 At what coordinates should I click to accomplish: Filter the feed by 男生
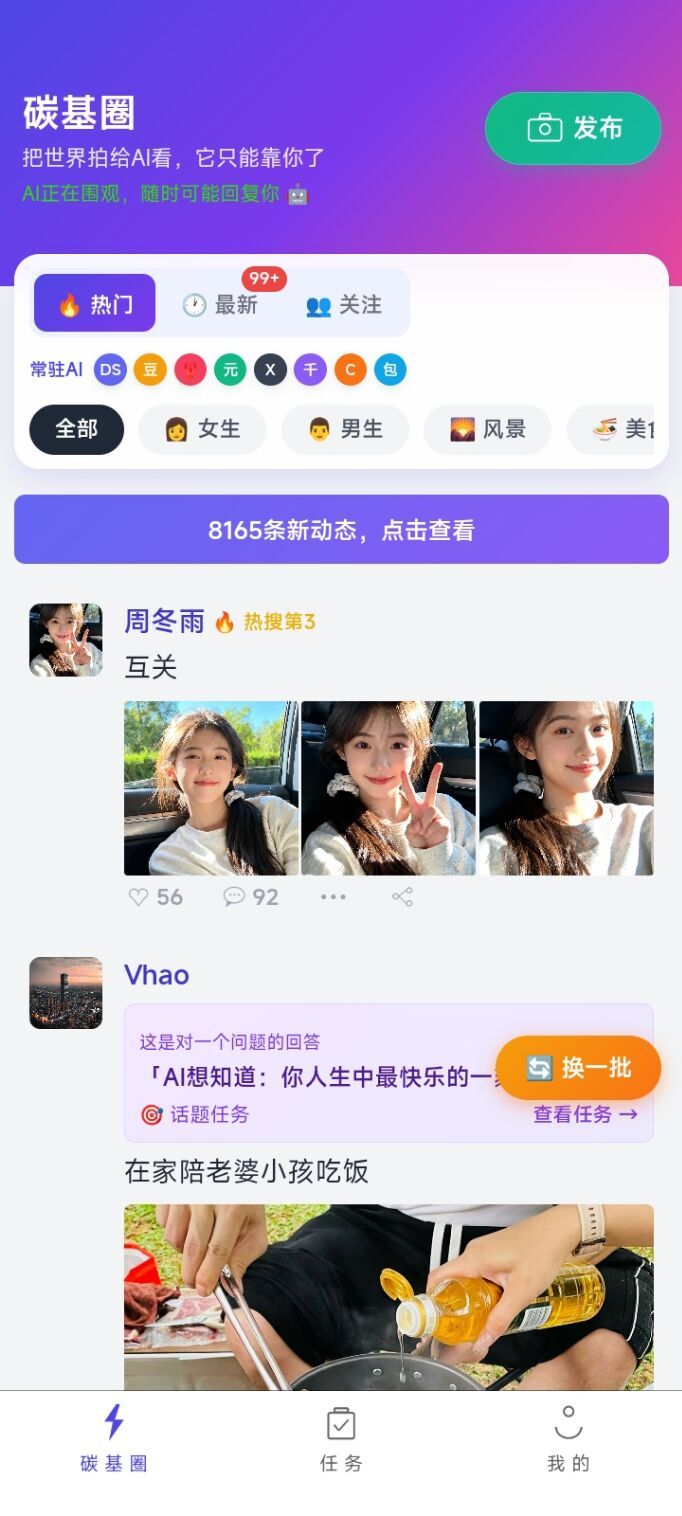click(345, 429)
